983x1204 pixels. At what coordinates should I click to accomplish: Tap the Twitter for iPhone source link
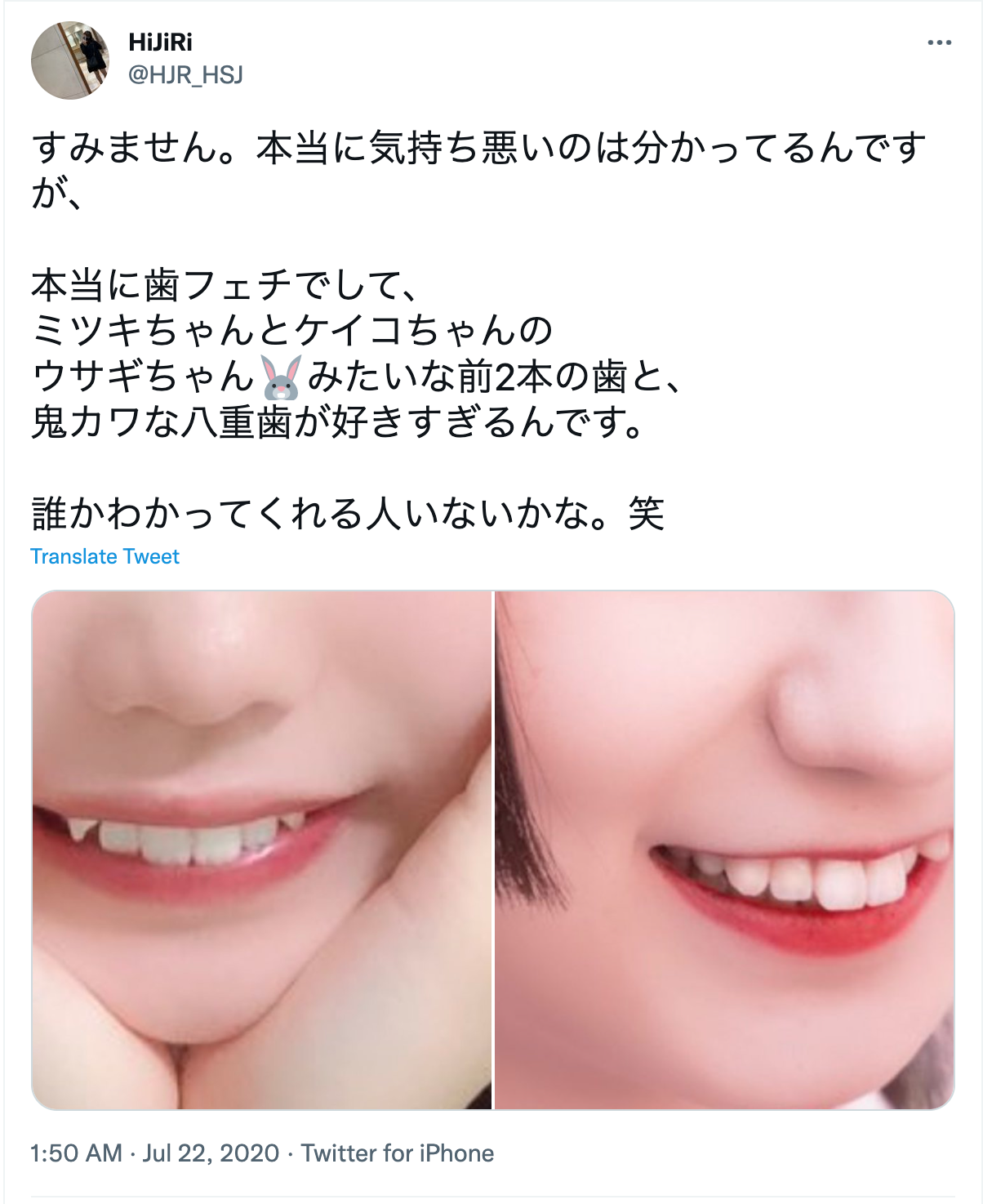pyautogui.click(x=398, y=1153)
